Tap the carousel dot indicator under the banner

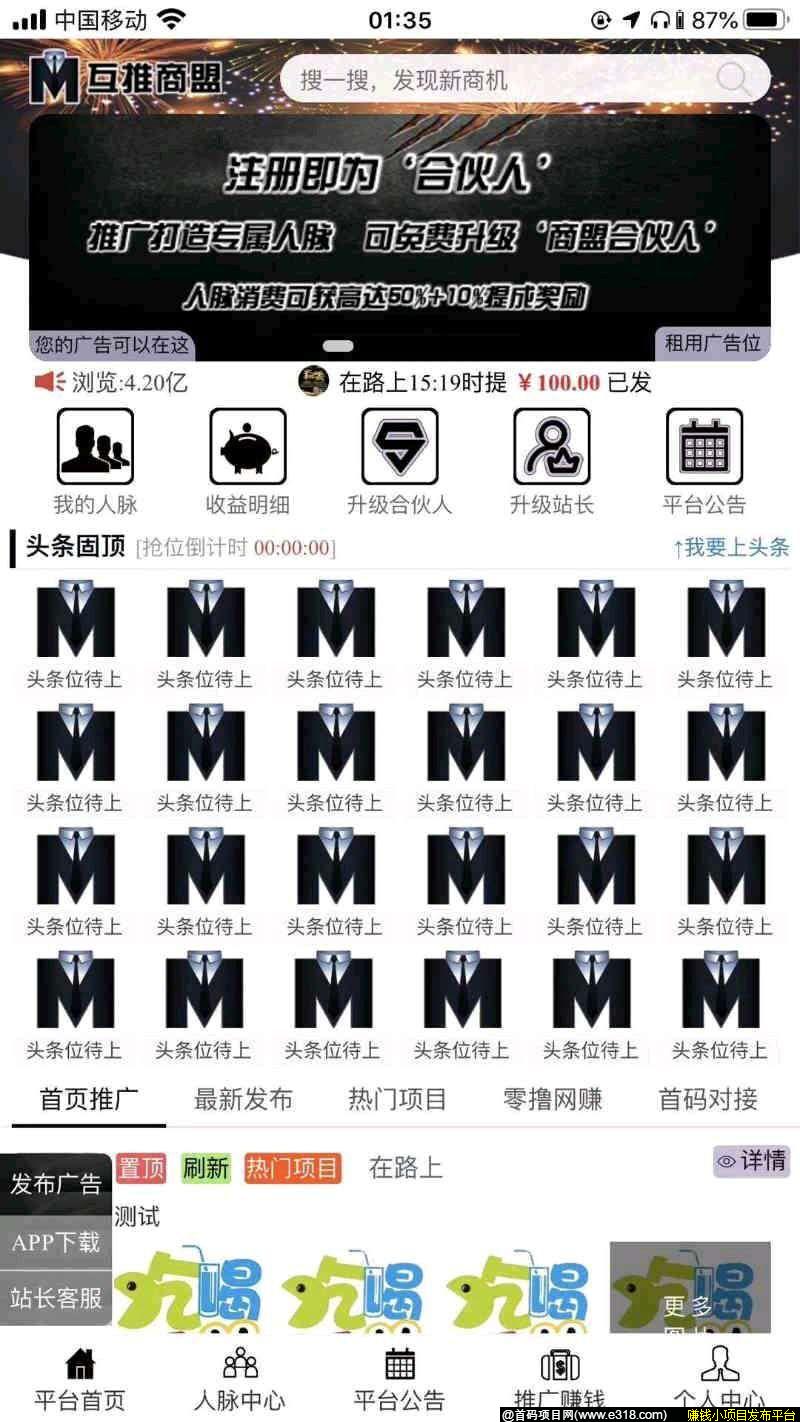(x=335, y=345)
